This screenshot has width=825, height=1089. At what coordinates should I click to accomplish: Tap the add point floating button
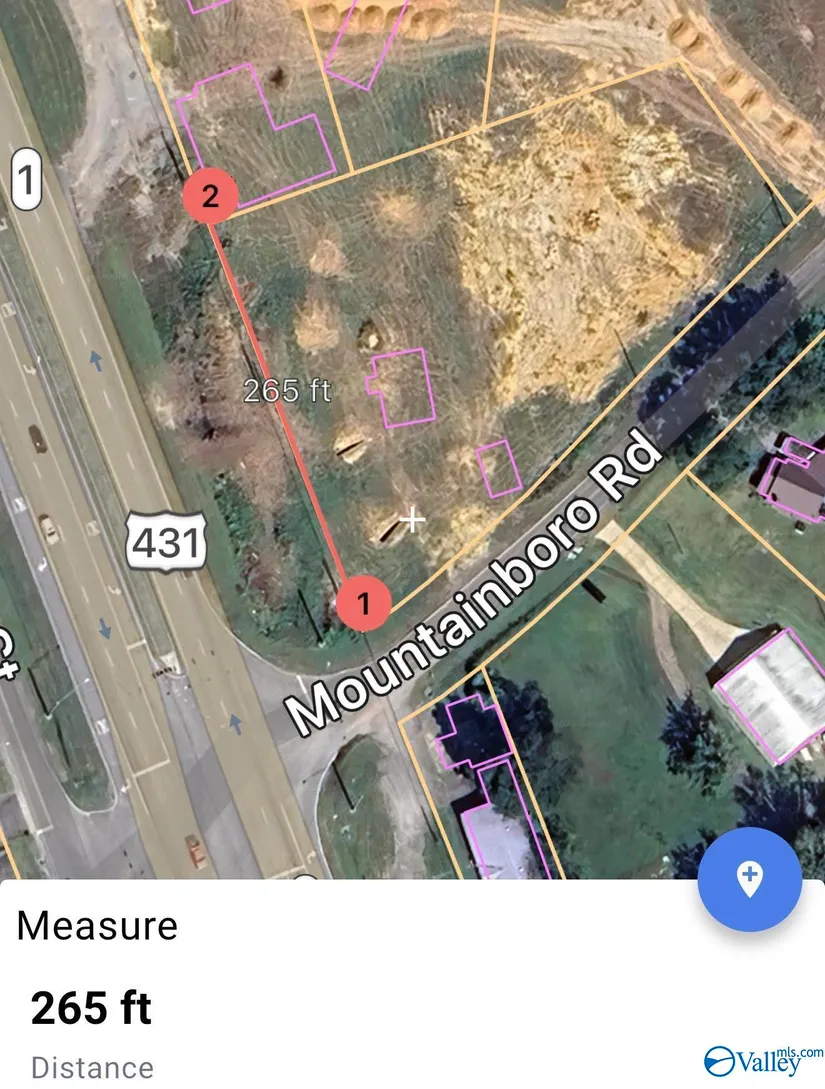[749, 880]
